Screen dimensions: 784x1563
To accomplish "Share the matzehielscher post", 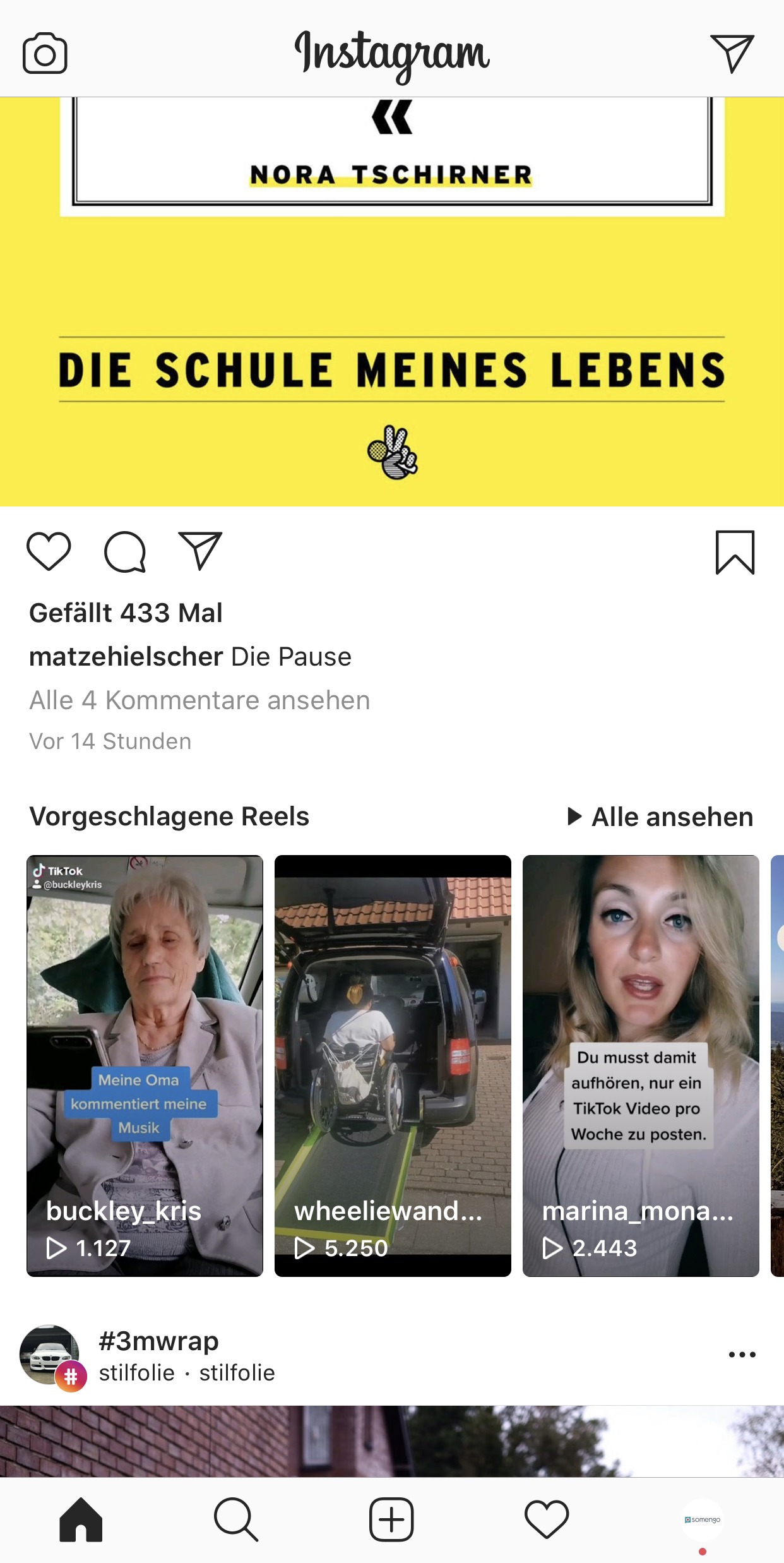I will (200, 551).
